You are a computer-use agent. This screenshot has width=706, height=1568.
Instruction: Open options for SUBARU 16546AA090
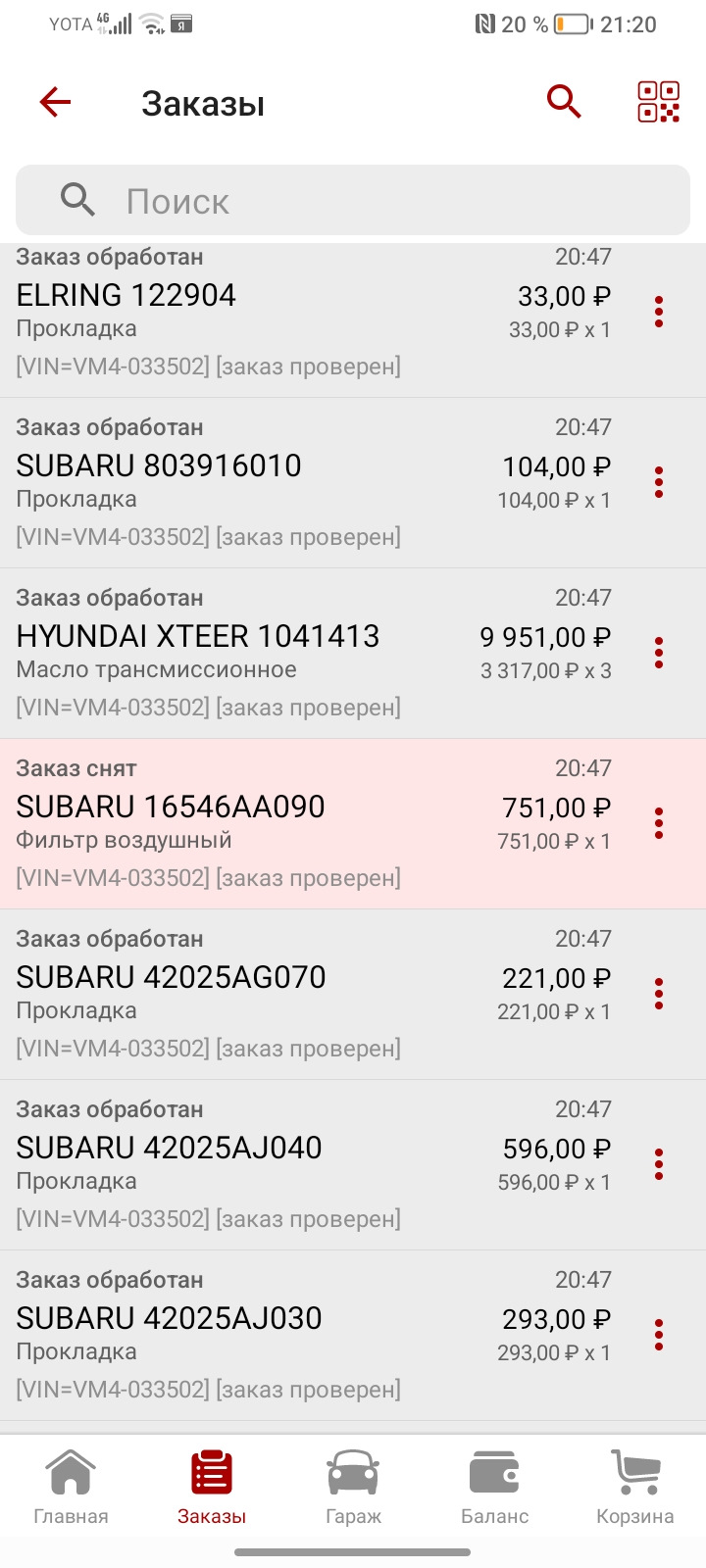(659, 823)
